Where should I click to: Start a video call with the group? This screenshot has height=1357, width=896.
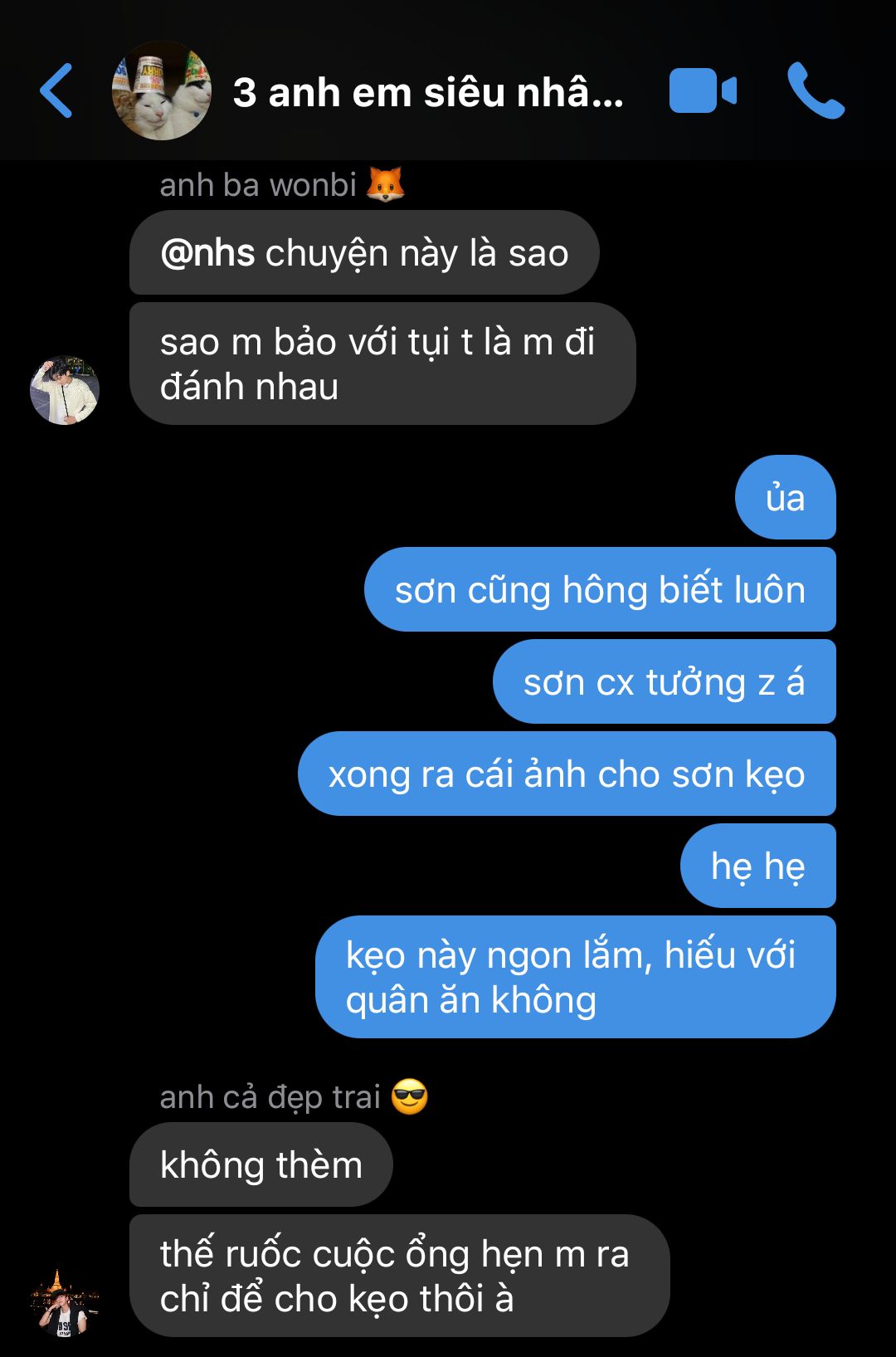(703, 90)
